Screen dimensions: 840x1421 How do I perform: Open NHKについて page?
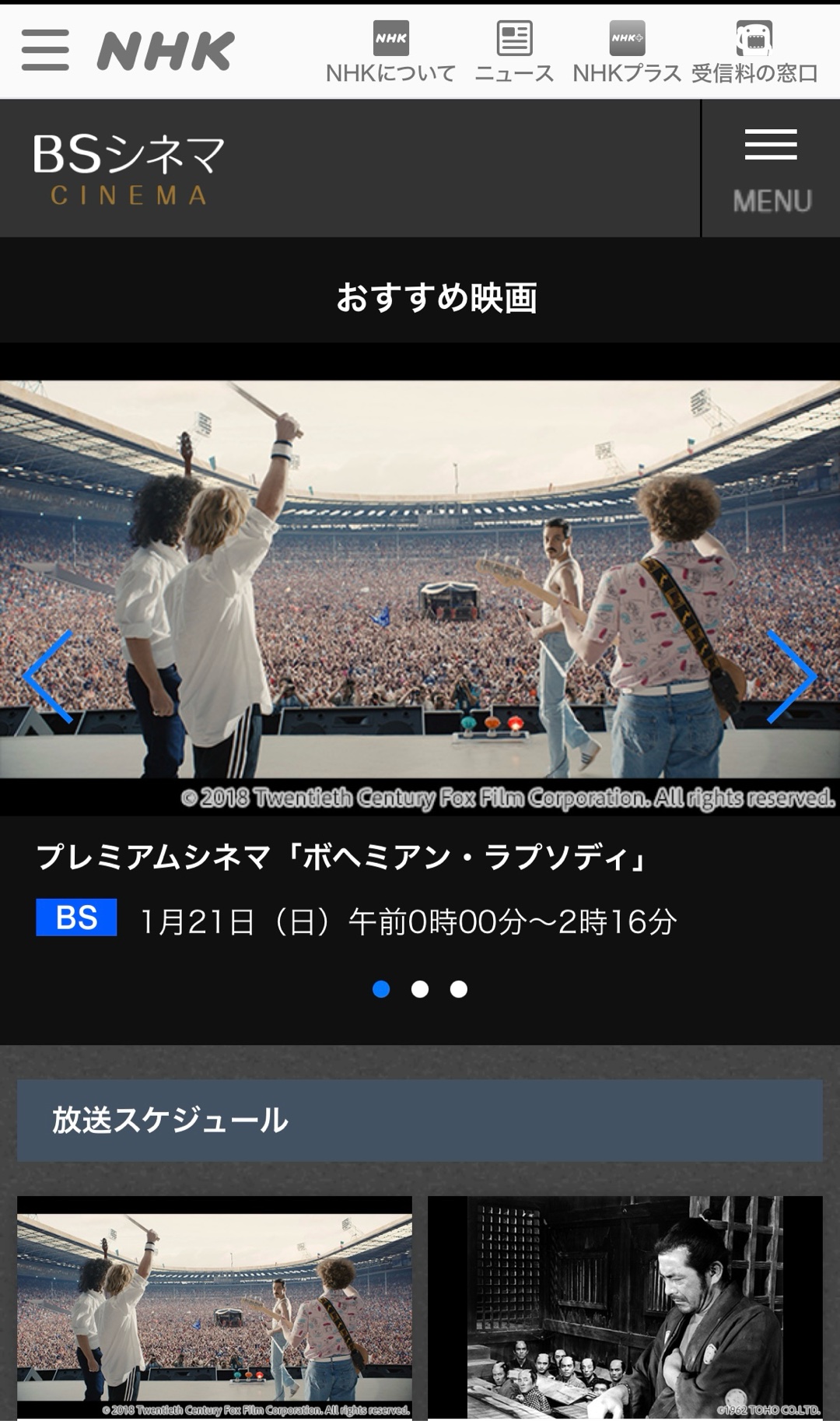(390, 53)
